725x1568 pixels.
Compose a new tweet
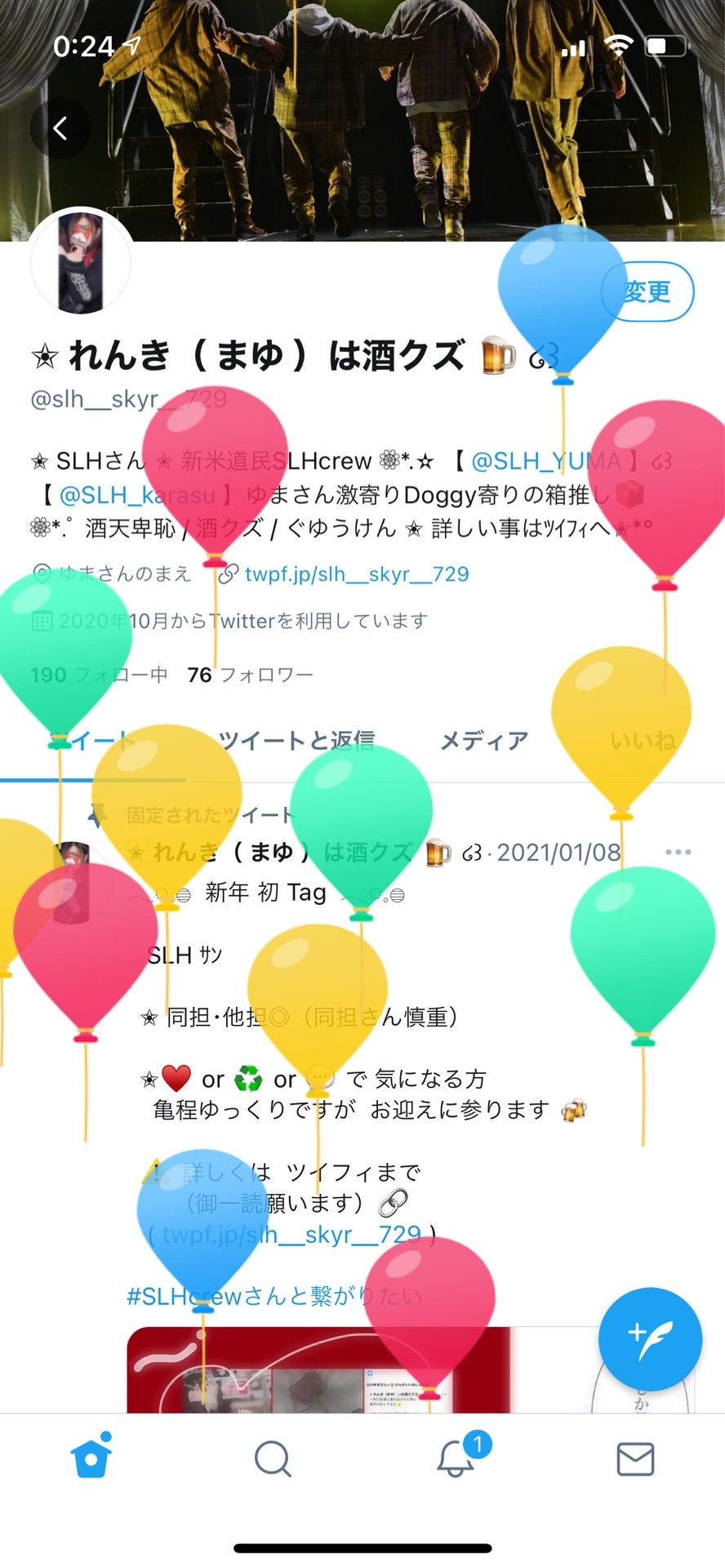[650, 1339]
